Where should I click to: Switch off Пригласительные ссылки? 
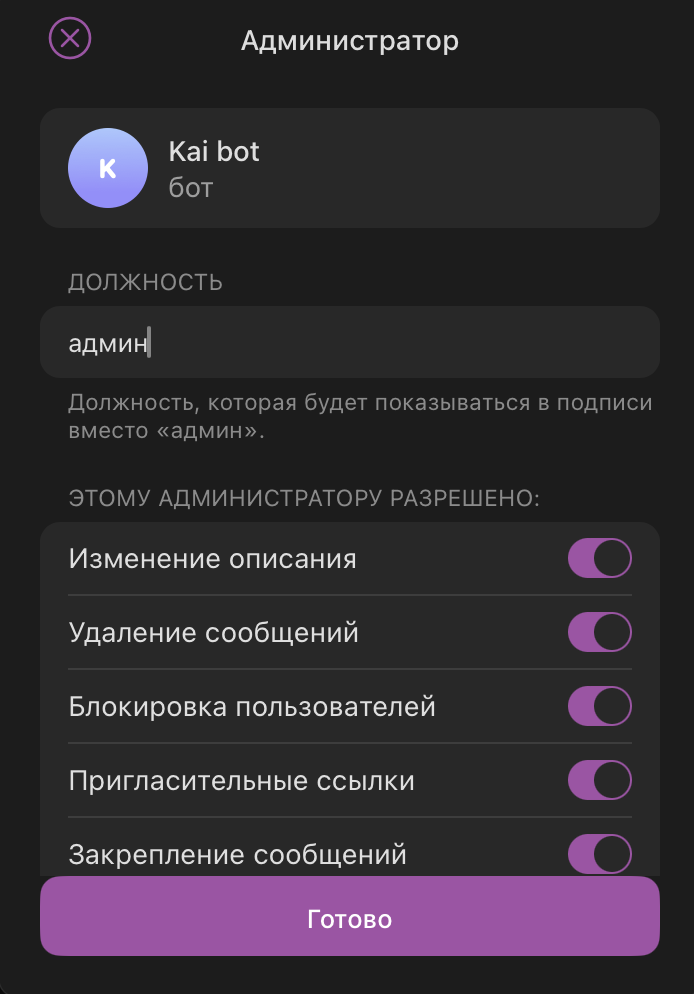tap(599, 780)
